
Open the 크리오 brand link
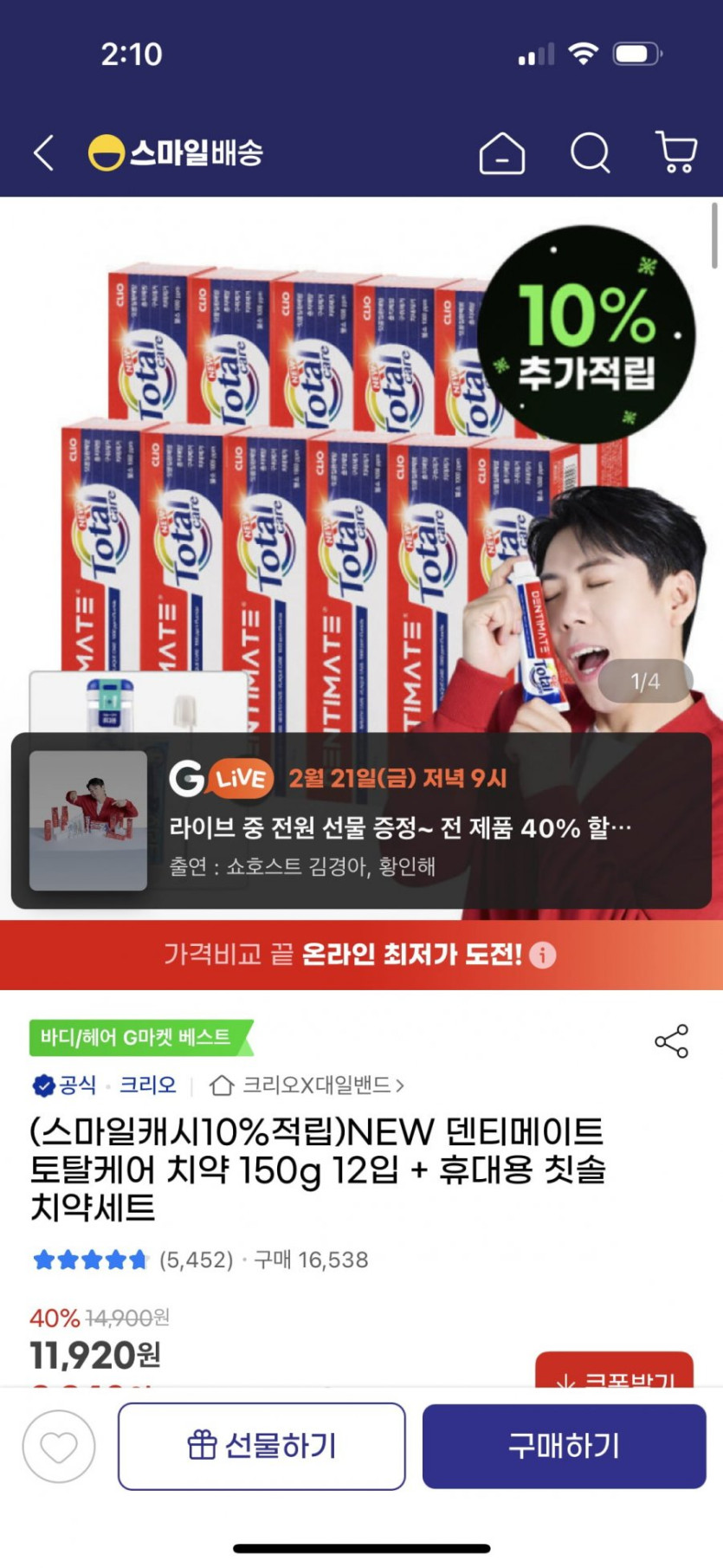coord(147,1085)
